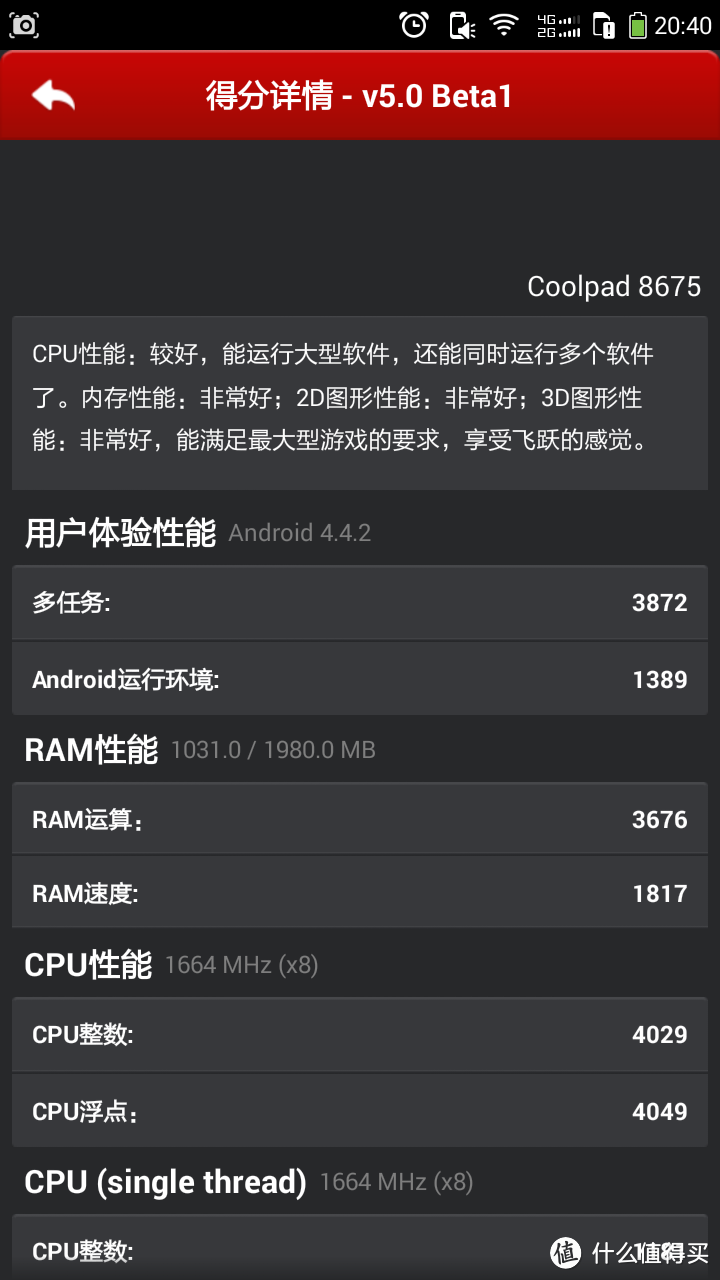The image size is (720, 1280).
Task: Tap the 4G/2G dual signal indicator
Action: click(558, 25)
